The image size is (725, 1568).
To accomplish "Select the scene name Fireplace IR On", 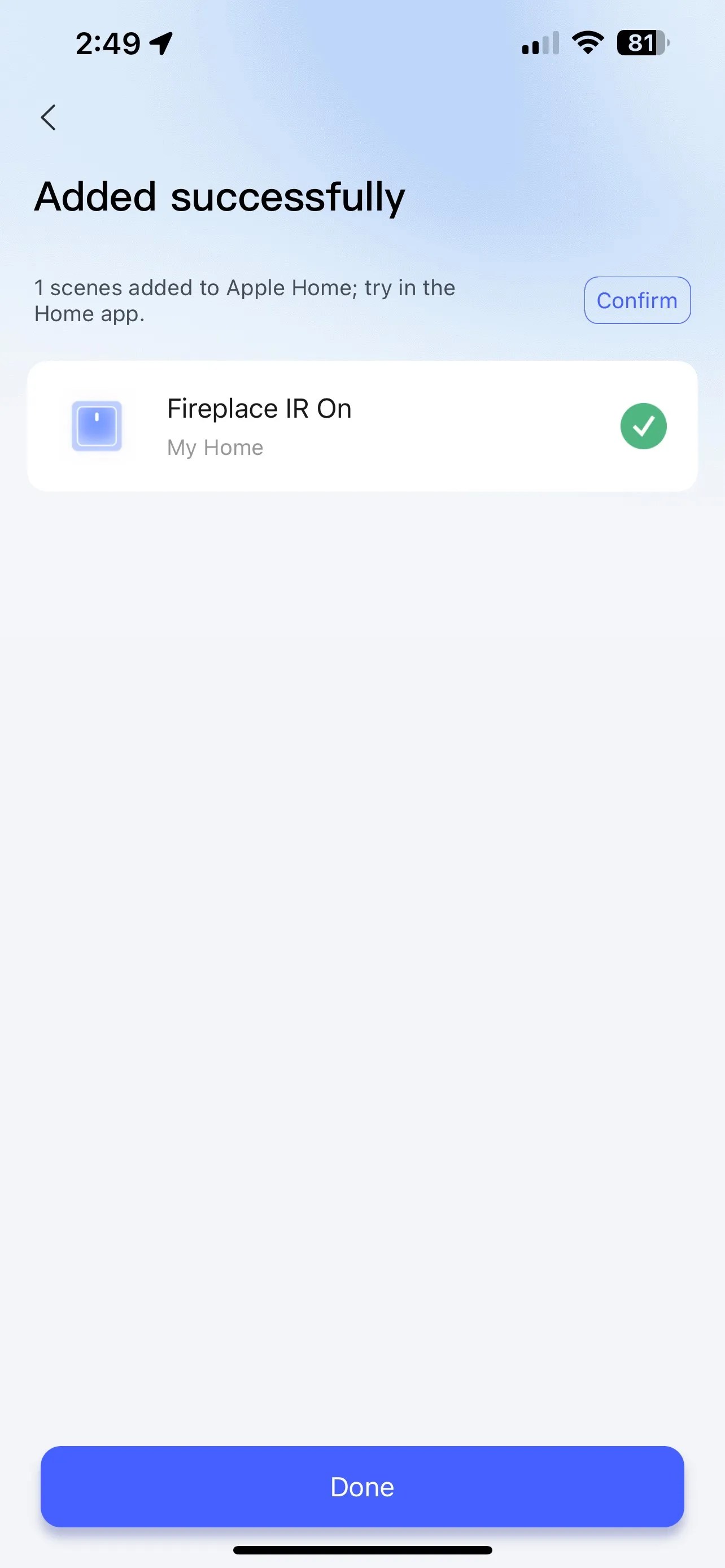I will point(259,409).
